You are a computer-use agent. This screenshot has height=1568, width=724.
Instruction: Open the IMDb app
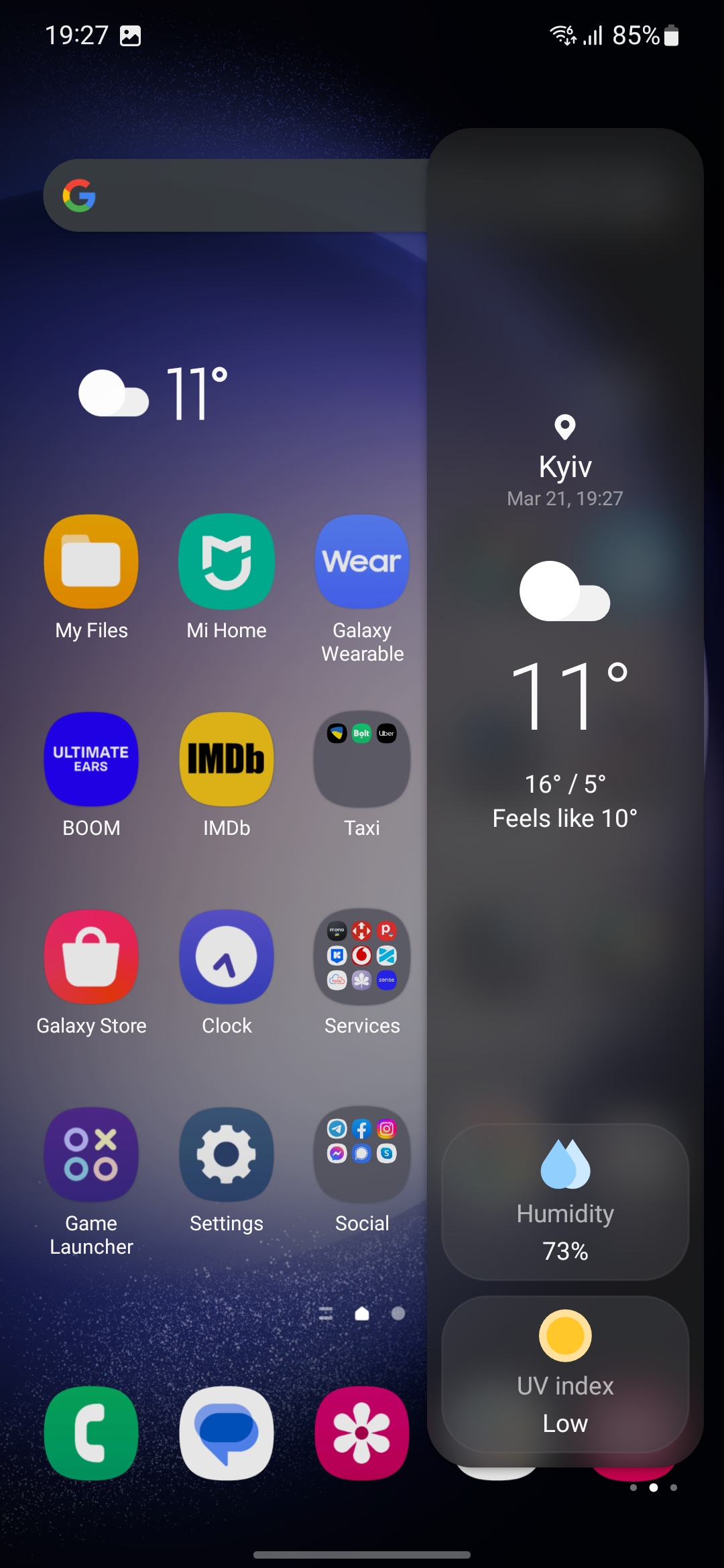pyautogui.click(x=227, y=759)
